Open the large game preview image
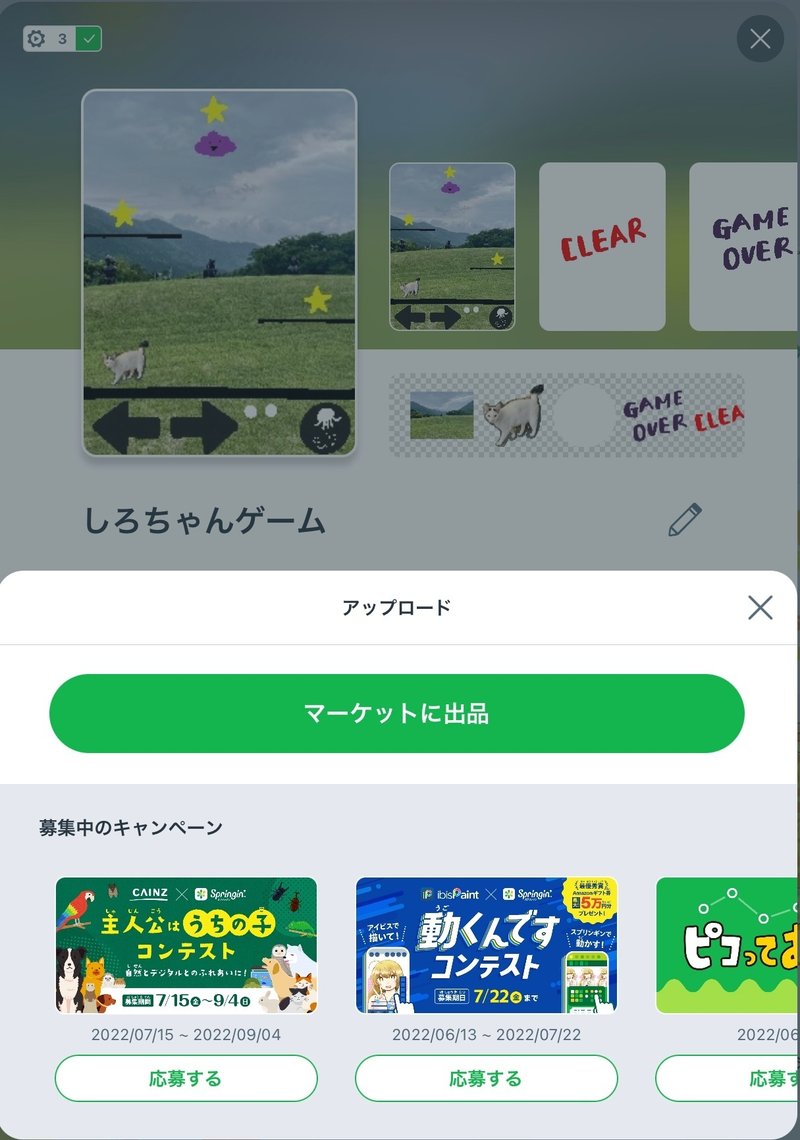The image size is (800, 1140). tap(219, 272)
